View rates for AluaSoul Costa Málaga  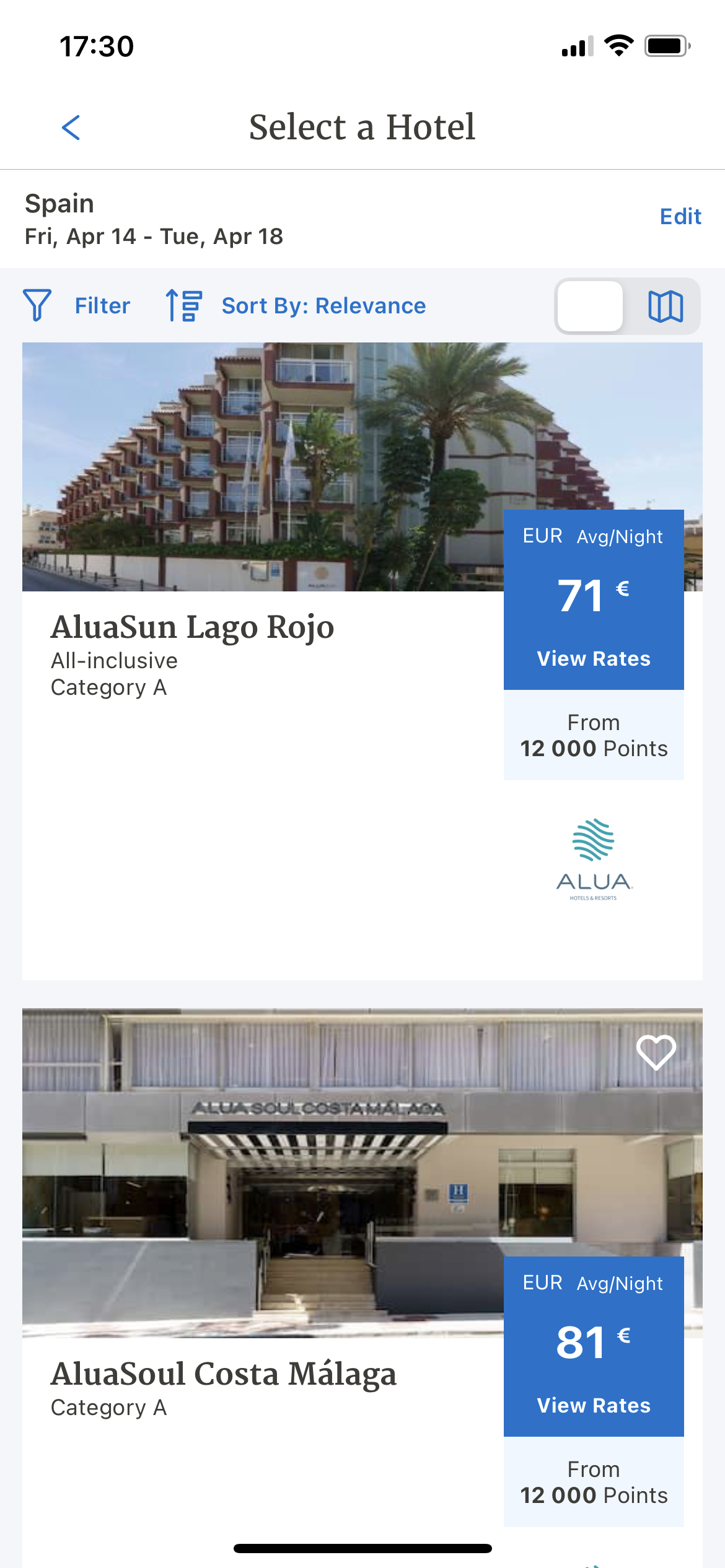pos(593,1405)
